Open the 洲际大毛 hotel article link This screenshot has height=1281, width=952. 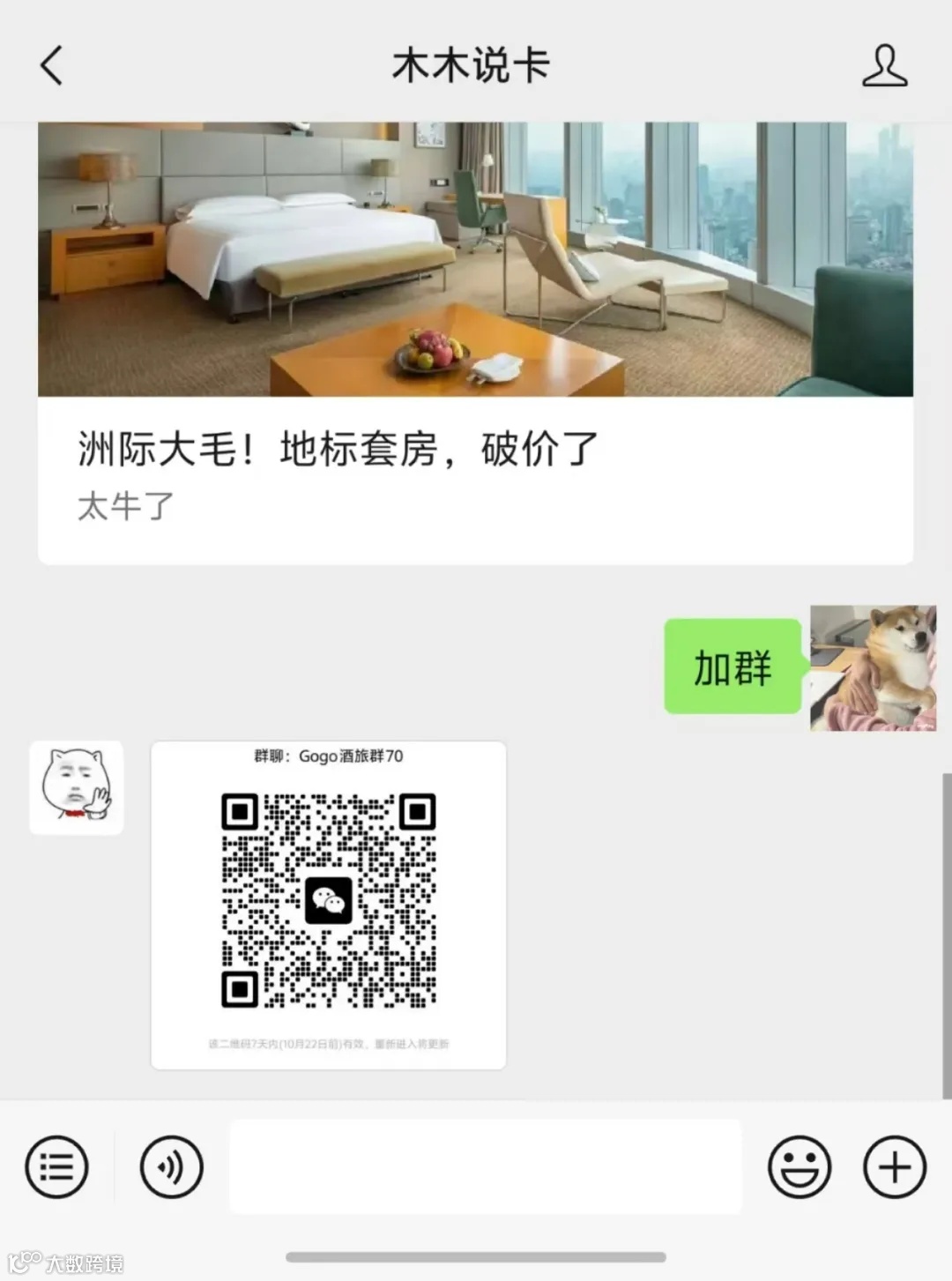tap(335, 450)
